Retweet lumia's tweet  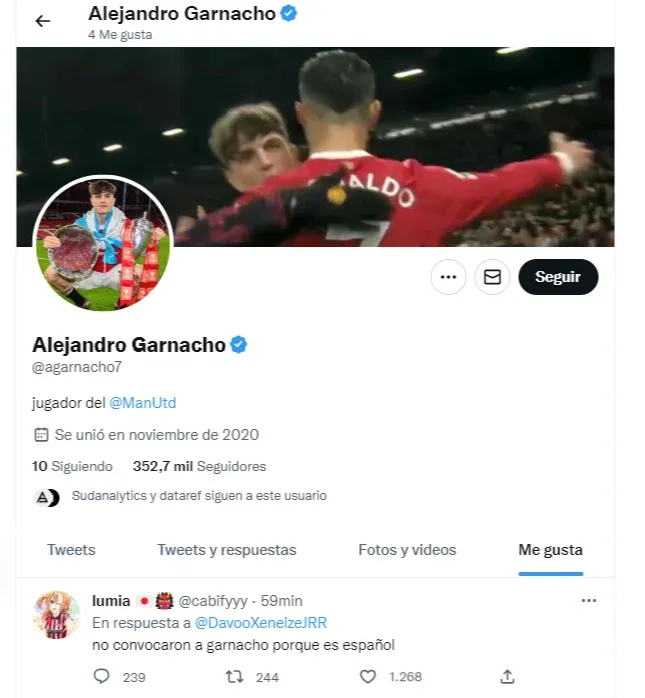[235, 677]
